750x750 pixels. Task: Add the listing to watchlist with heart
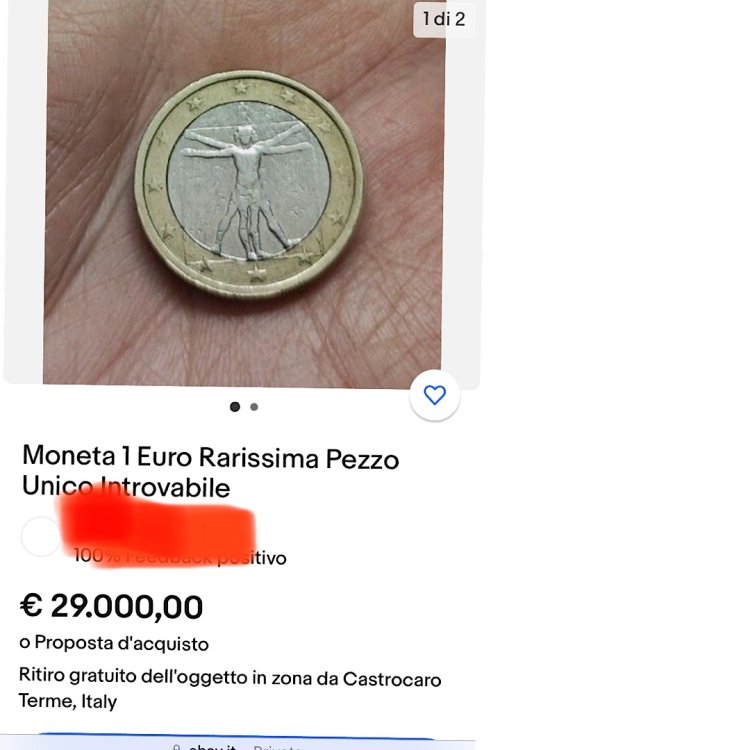(x=434, y=396)
